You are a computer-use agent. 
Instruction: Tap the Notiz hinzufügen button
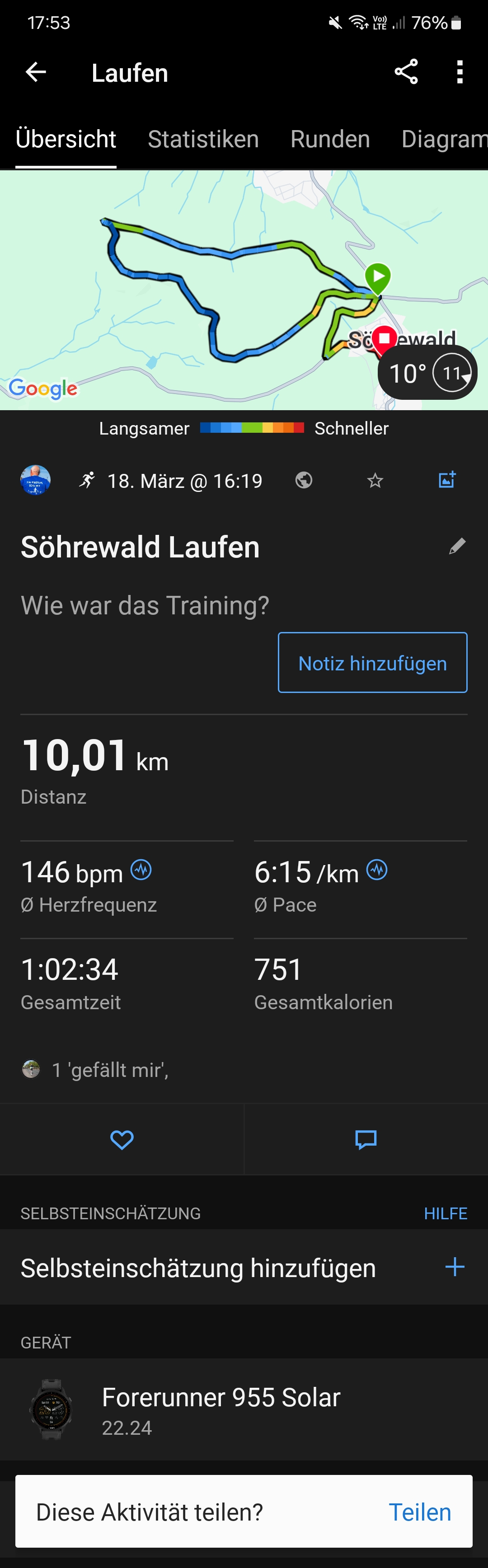coord(372,663)
